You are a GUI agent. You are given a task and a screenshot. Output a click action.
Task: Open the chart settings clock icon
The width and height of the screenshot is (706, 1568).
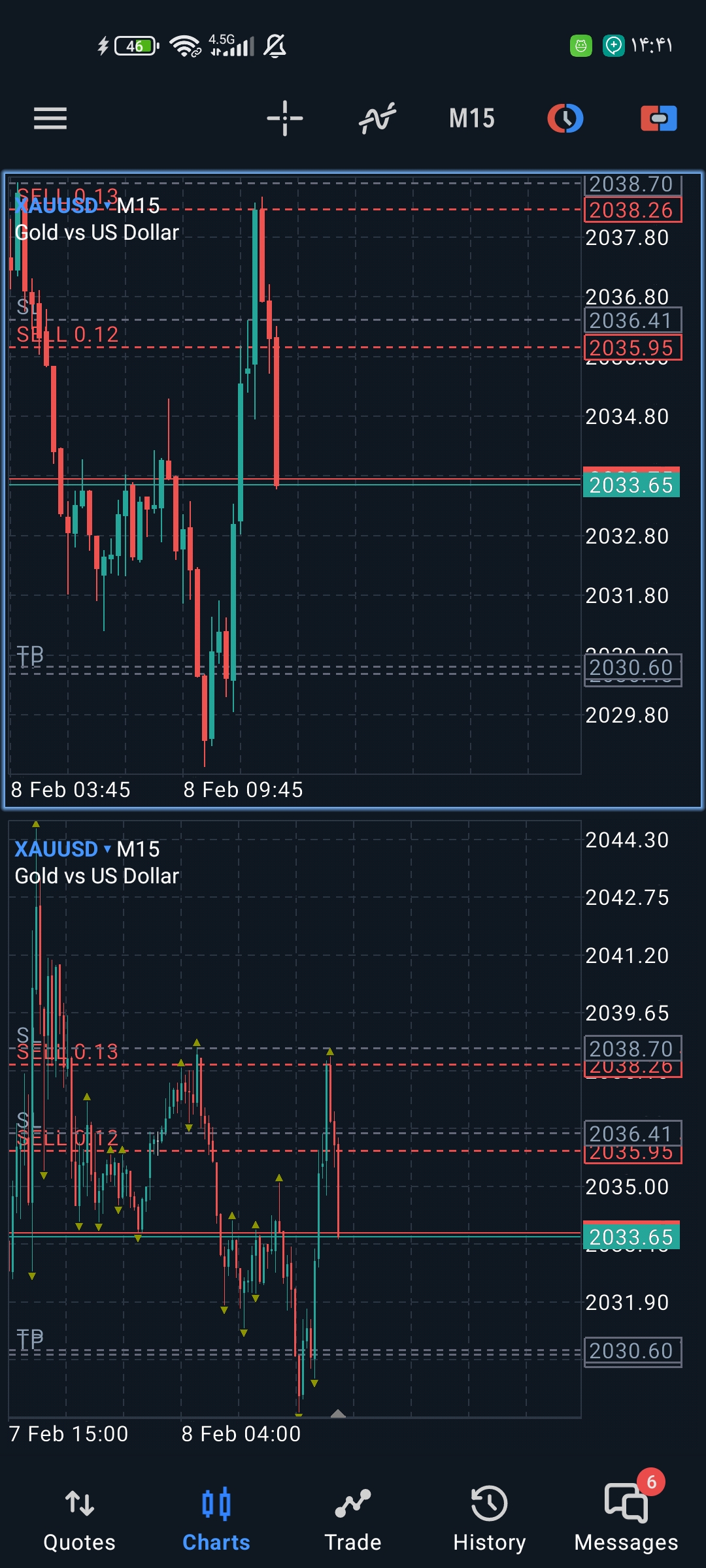coord(565,118)
